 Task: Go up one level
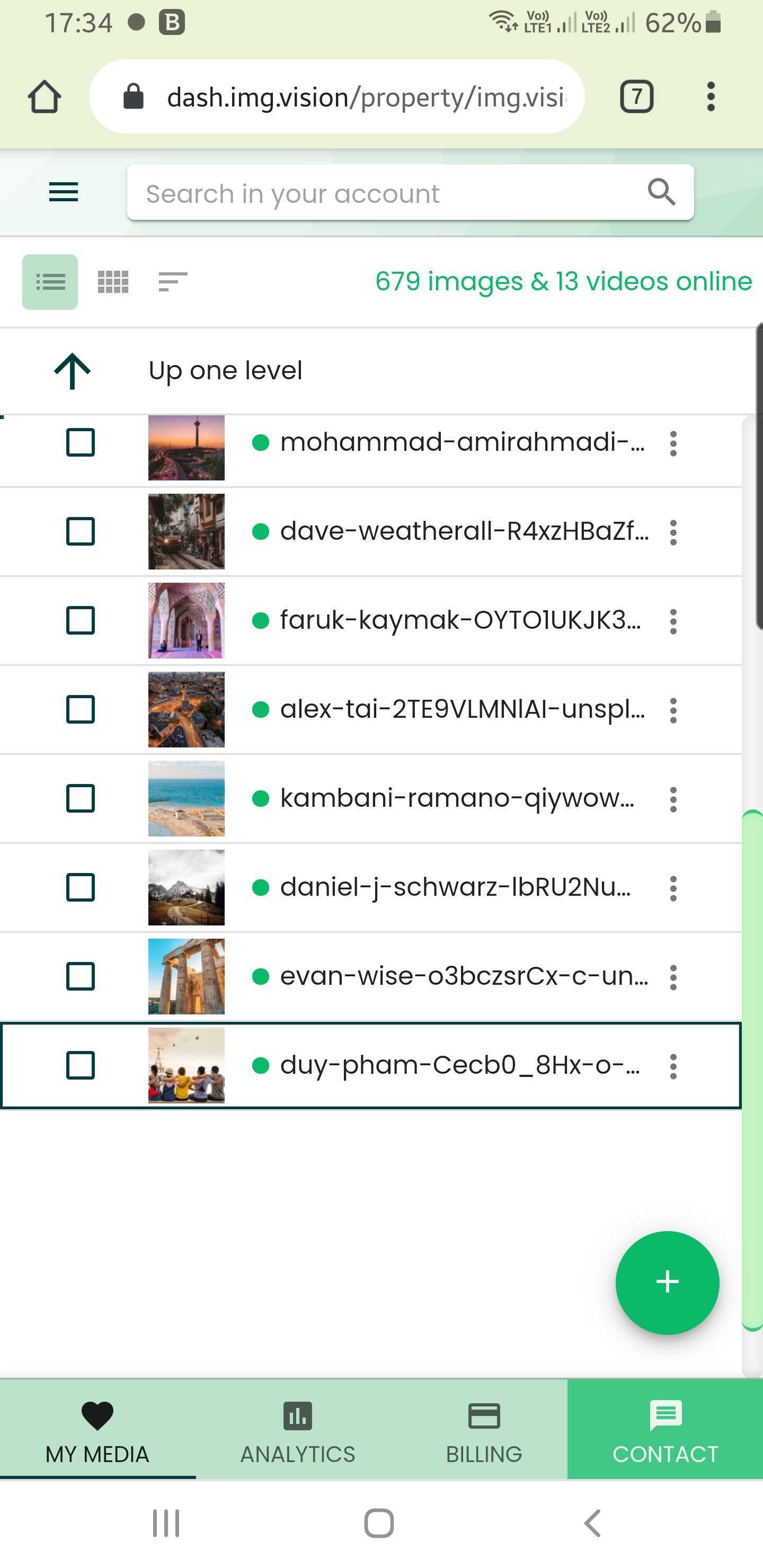point(225,371)
